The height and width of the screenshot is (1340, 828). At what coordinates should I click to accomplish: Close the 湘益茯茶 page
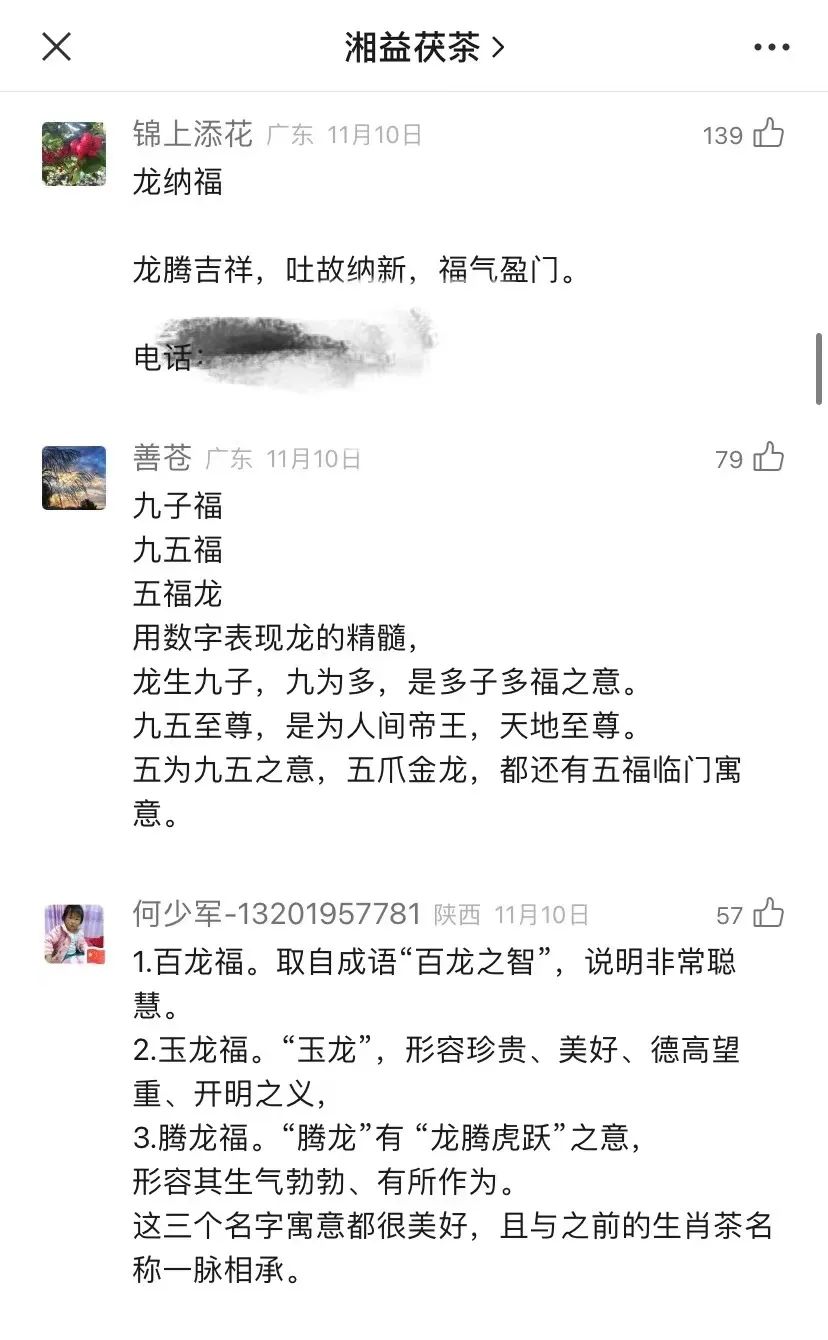pyautogui.click(x=57, y=47)
